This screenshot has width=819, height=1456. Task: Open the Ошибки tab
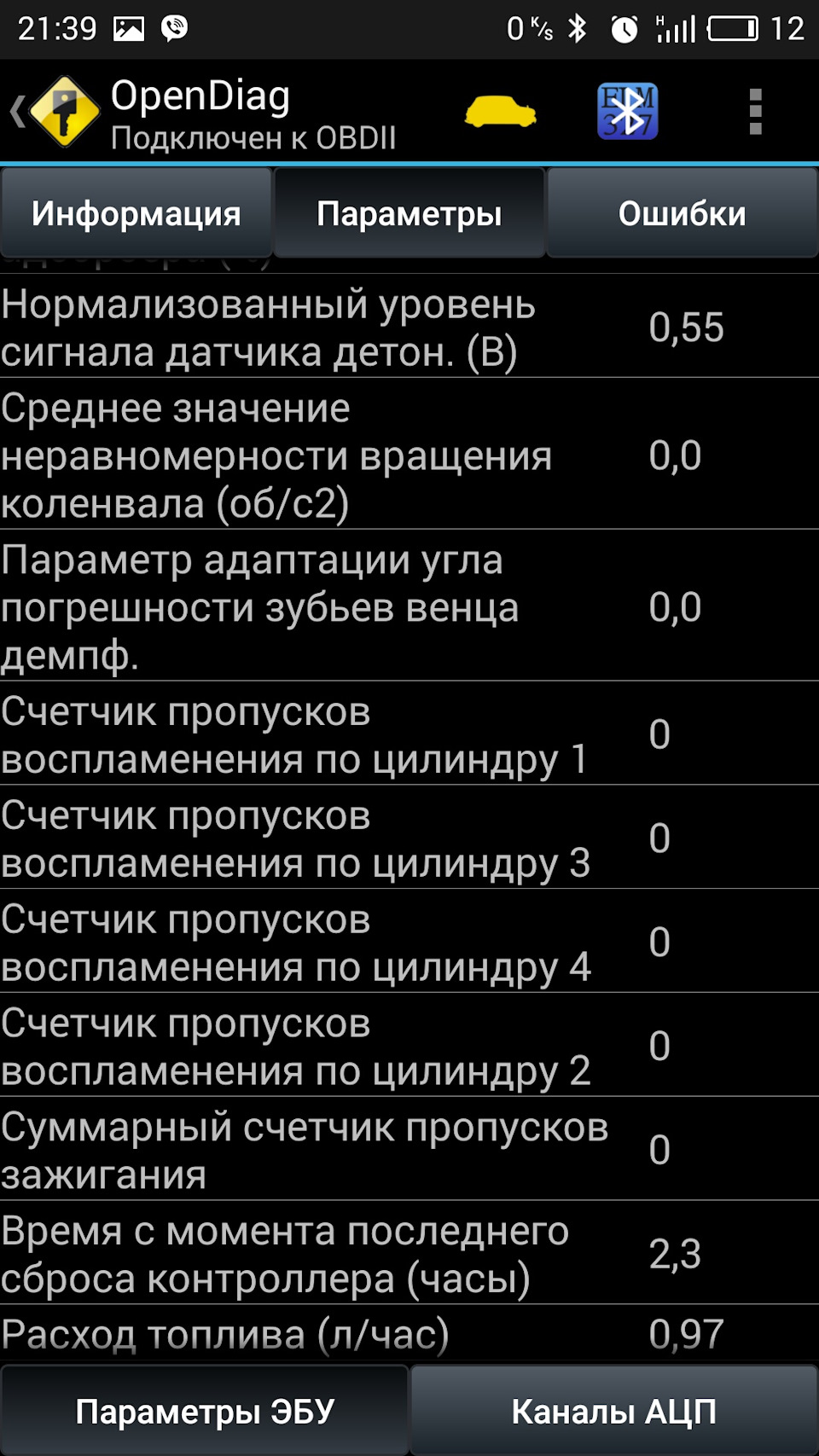(682, 213)
